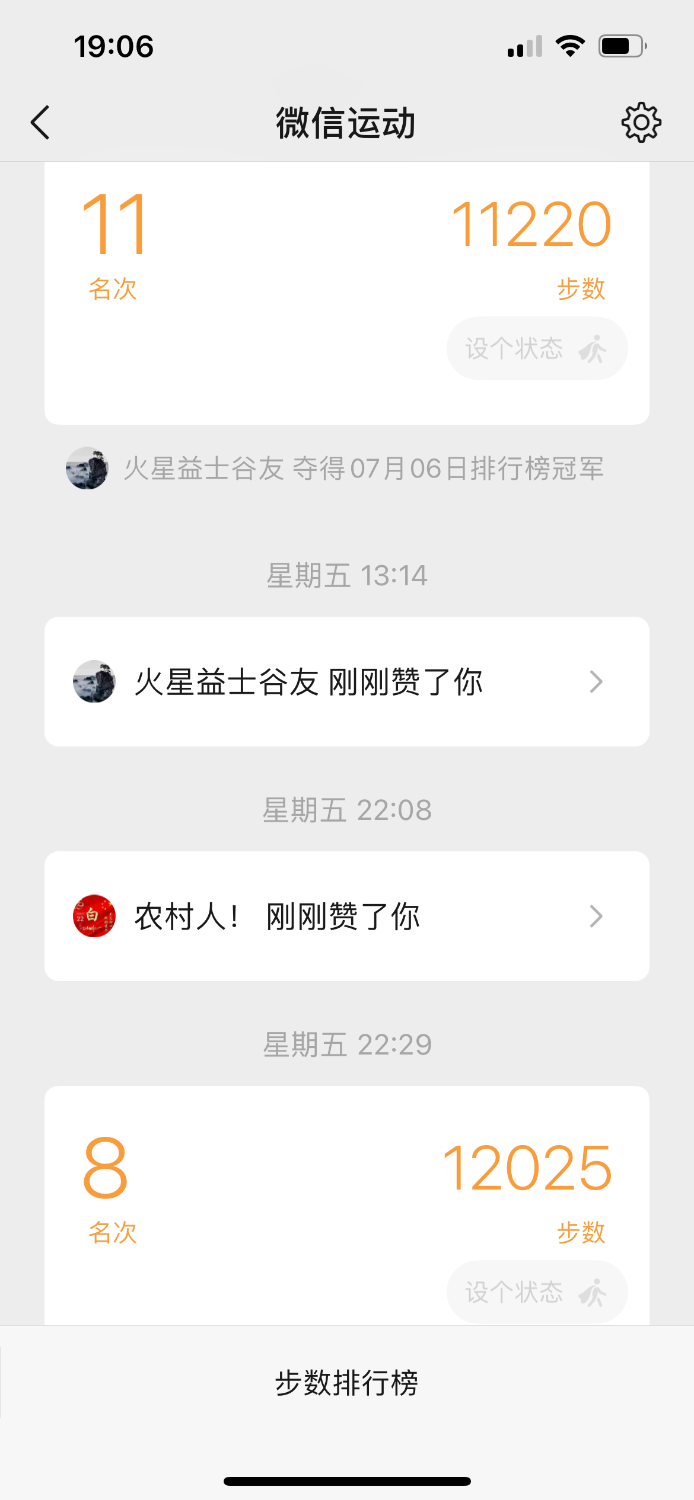Open 农村人! 刚刚赞了你 notification
Viewport: 694px width, 1500px height.
pos(347,916)
